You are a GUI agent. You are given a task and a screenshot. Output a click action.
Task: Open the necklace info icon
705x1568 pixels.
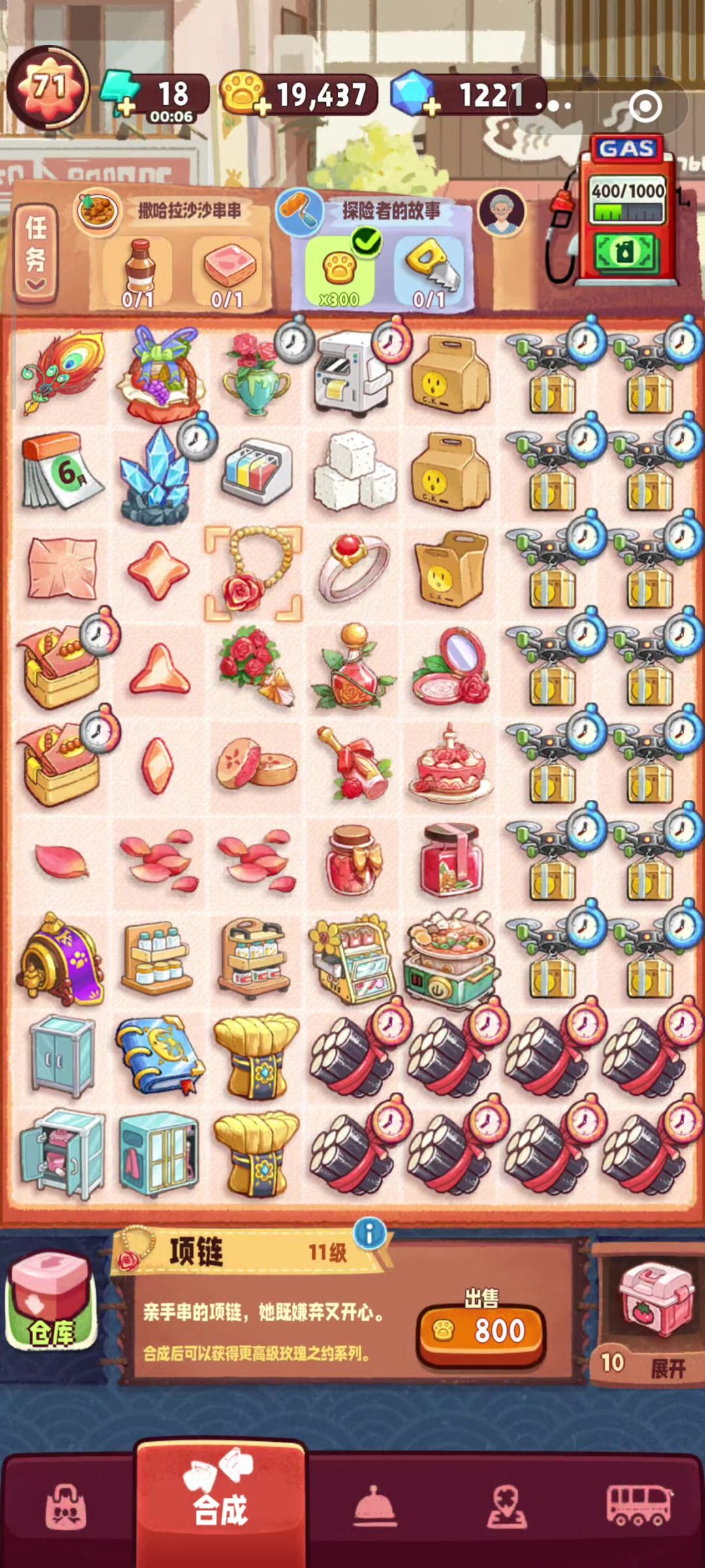point(370,1234)
